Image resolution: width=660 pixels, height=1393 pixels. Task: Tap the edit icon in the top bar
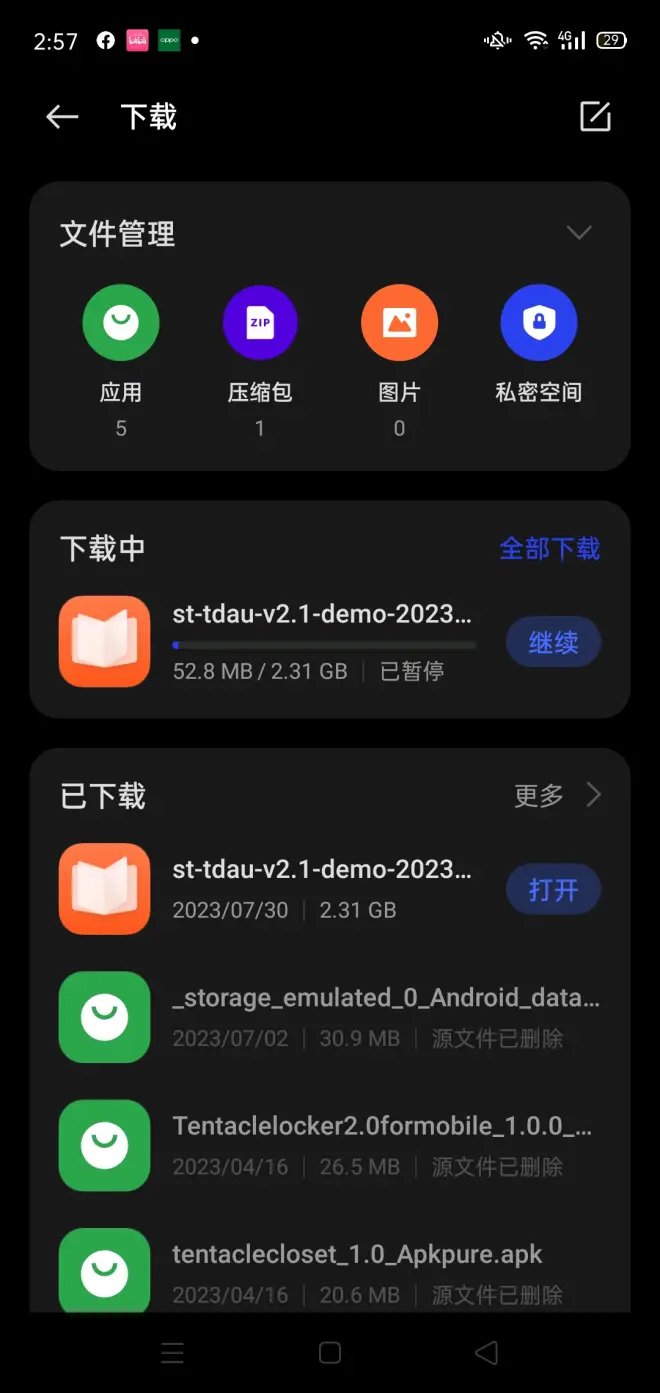pos(595,116)
